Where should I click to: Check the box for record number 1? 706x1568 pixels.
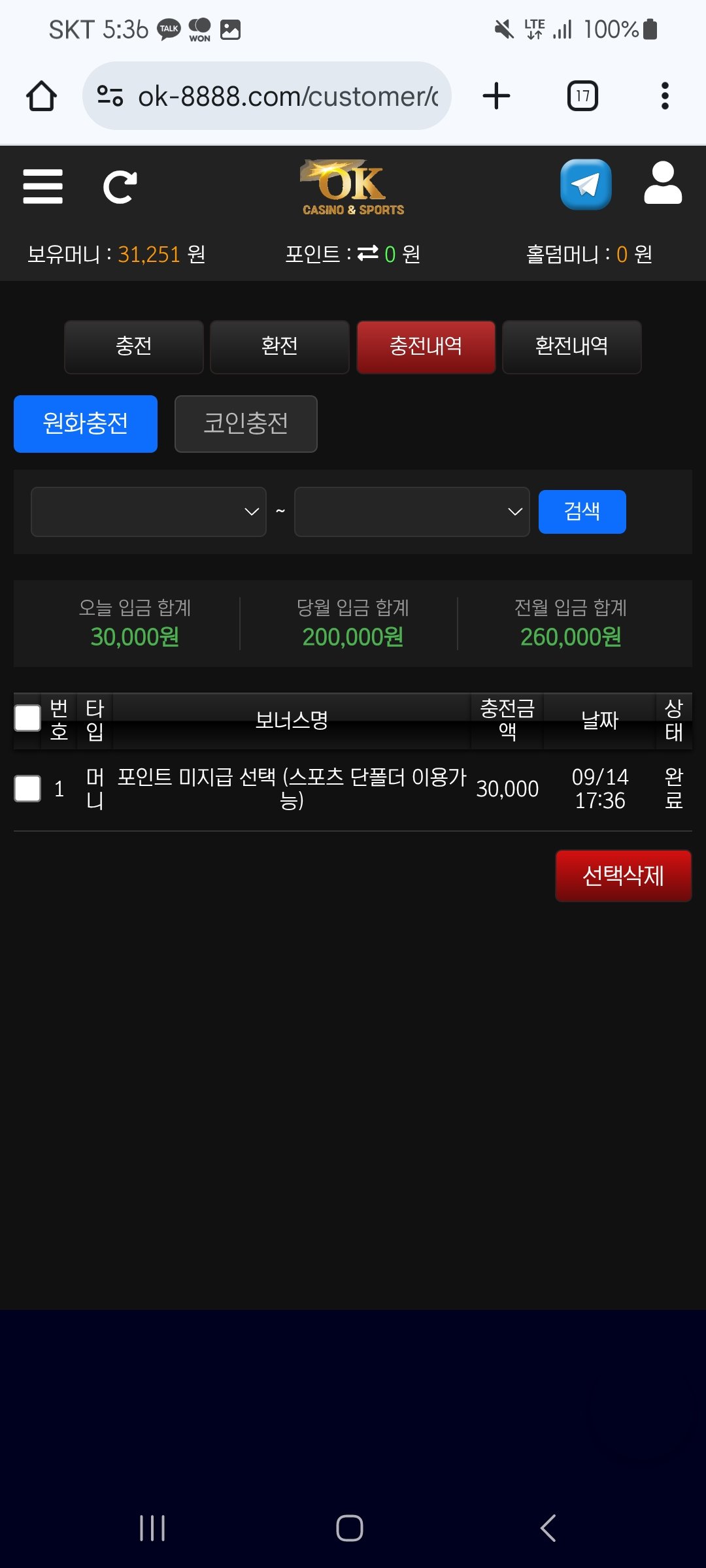point(27,789)
